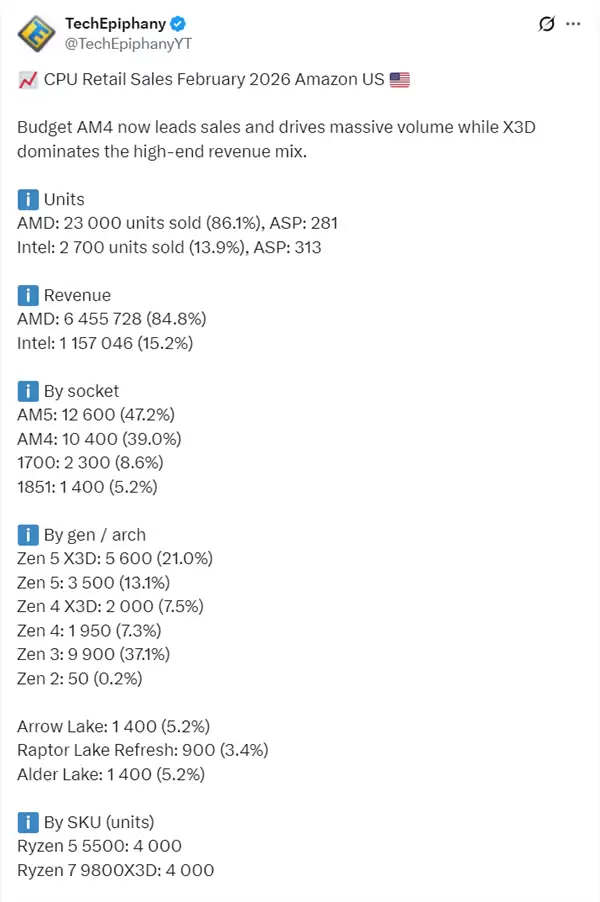
Task: Tap the Grok explain icon on this post
Action: [546, 24]
